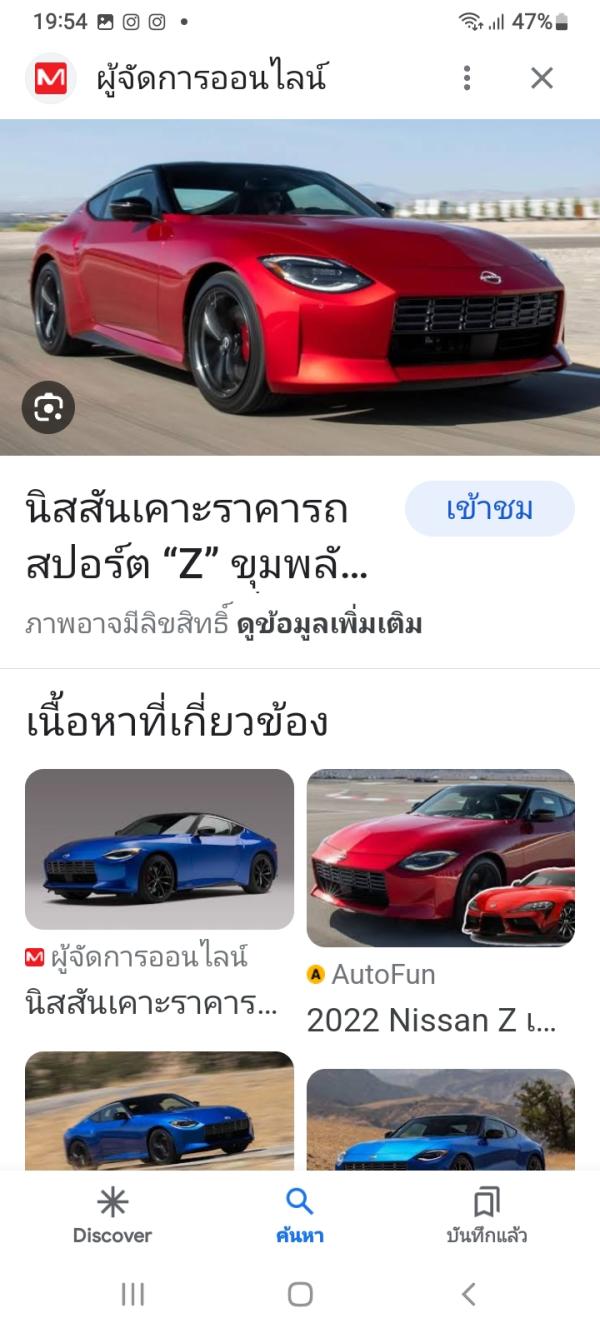The image size is (600, 1333).
Task: Go to the home screen
Action: (x=300, y=1294)
